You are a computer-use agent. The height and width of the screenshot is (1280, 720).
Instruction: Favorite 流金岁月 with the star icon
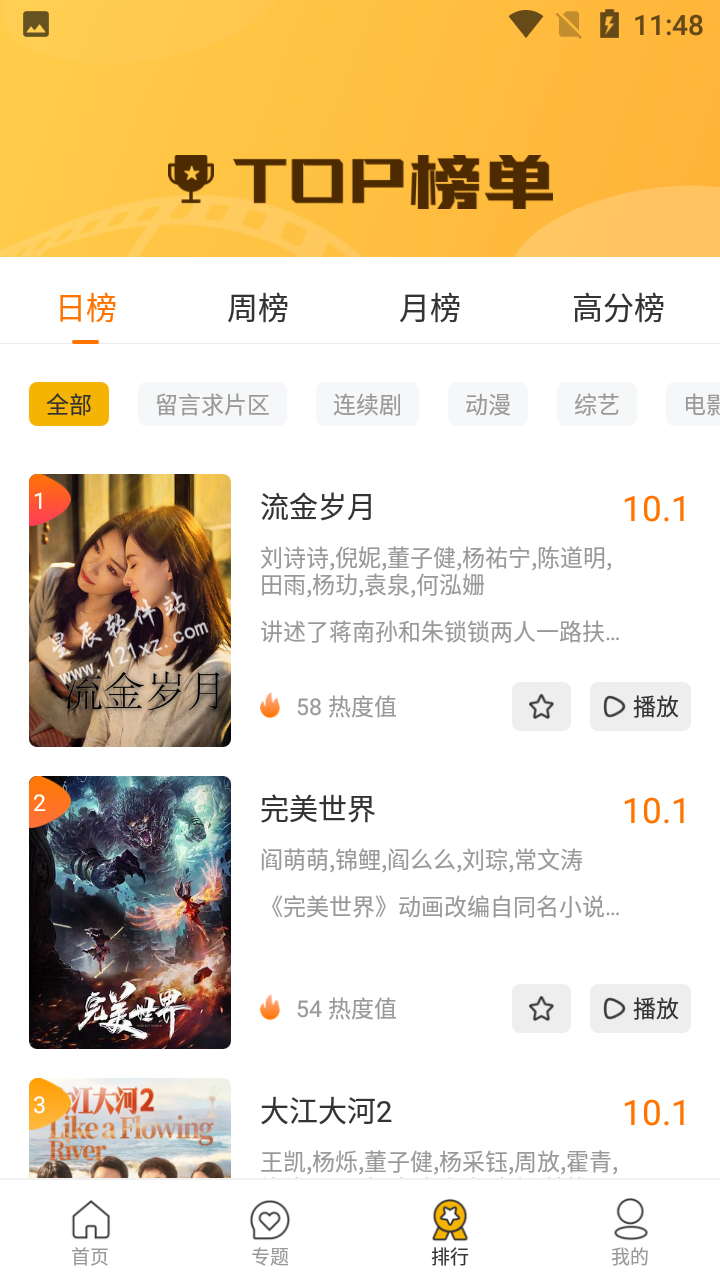[x=541, y=707]
